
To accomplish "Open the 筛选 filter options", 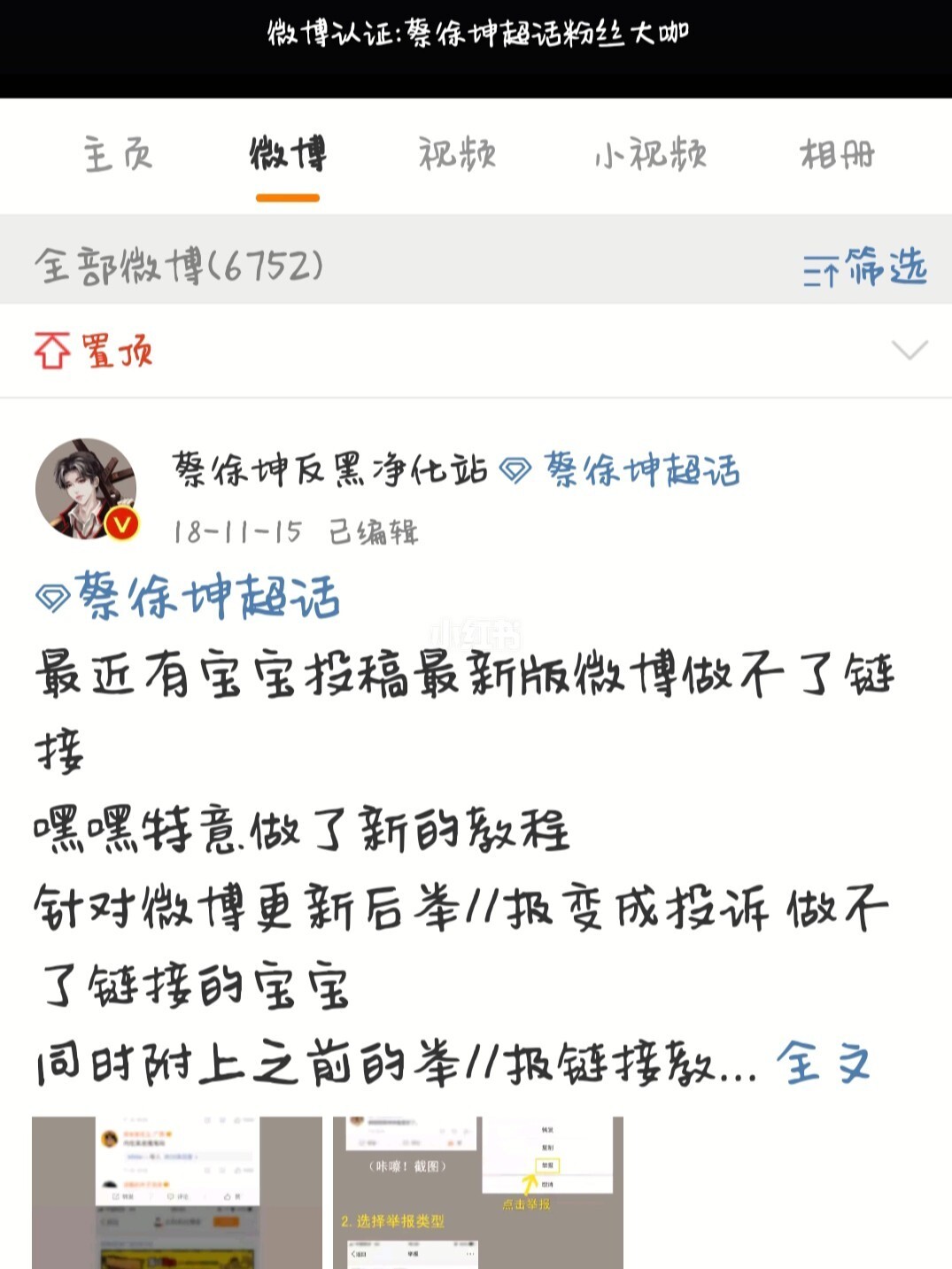I will 865,267.
